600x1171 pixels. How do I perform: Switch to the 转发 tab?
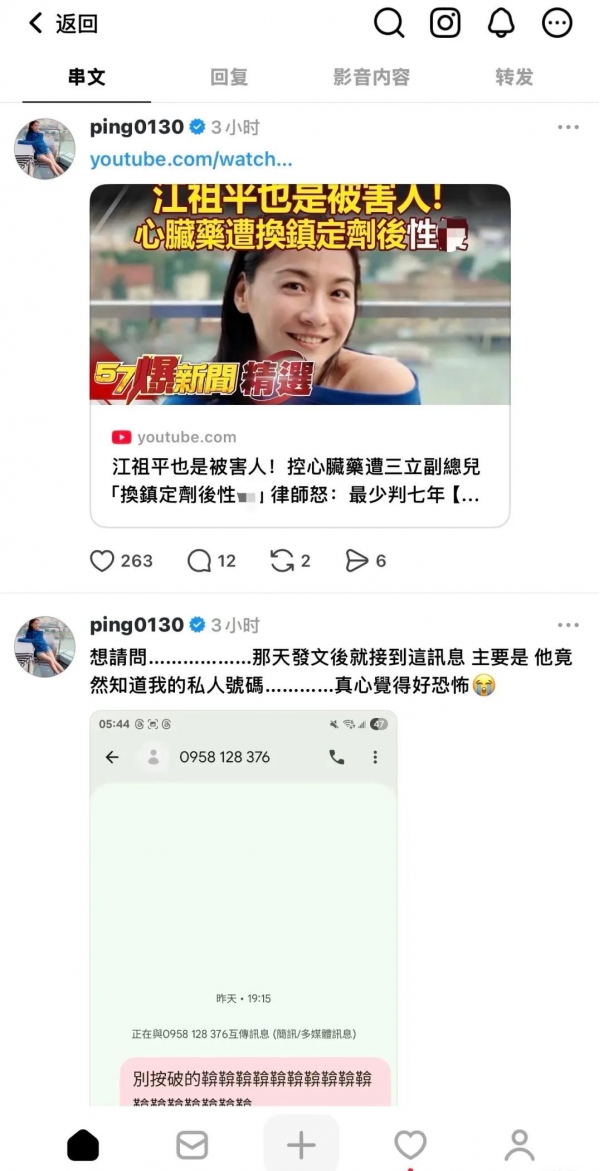(514, 77)
